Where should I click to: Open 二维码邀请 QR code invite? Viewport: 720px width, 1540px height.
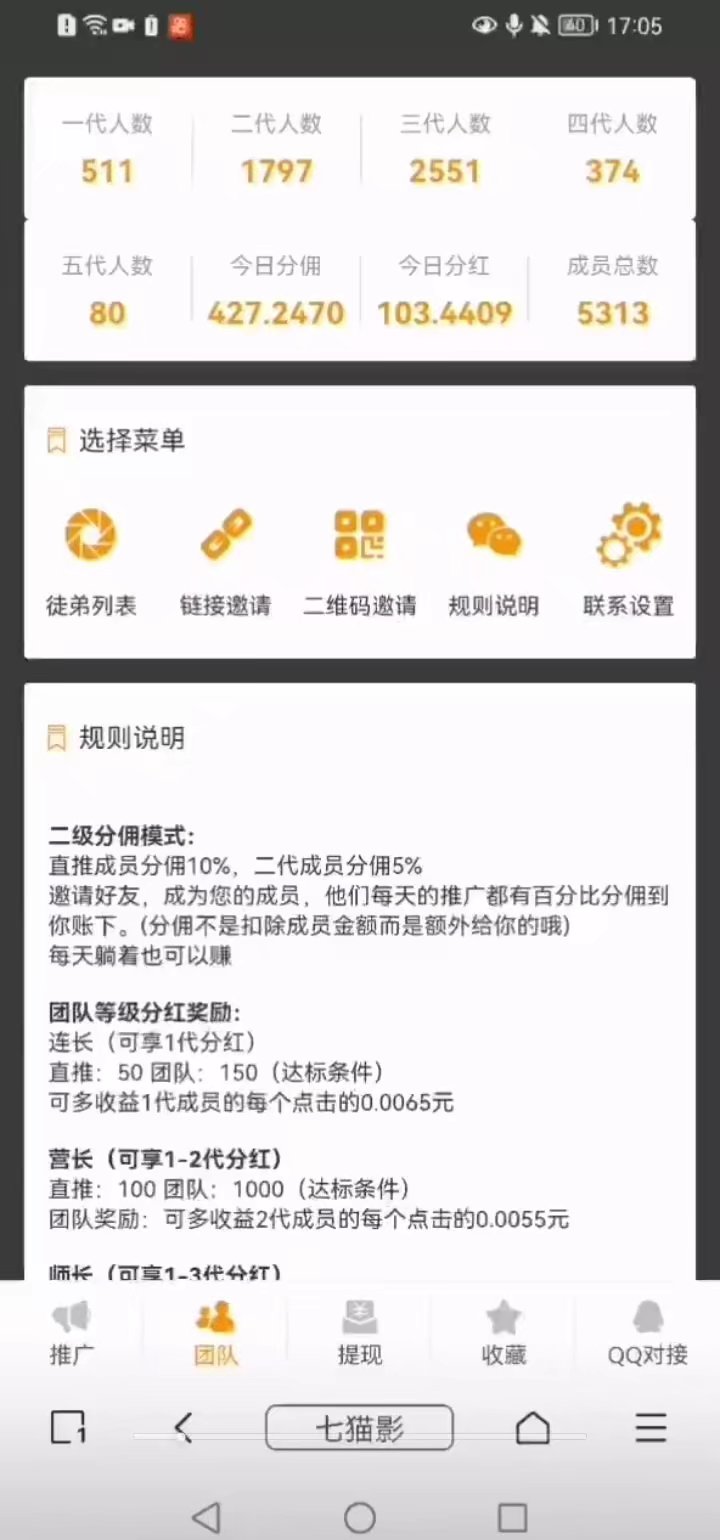(359, 560)
